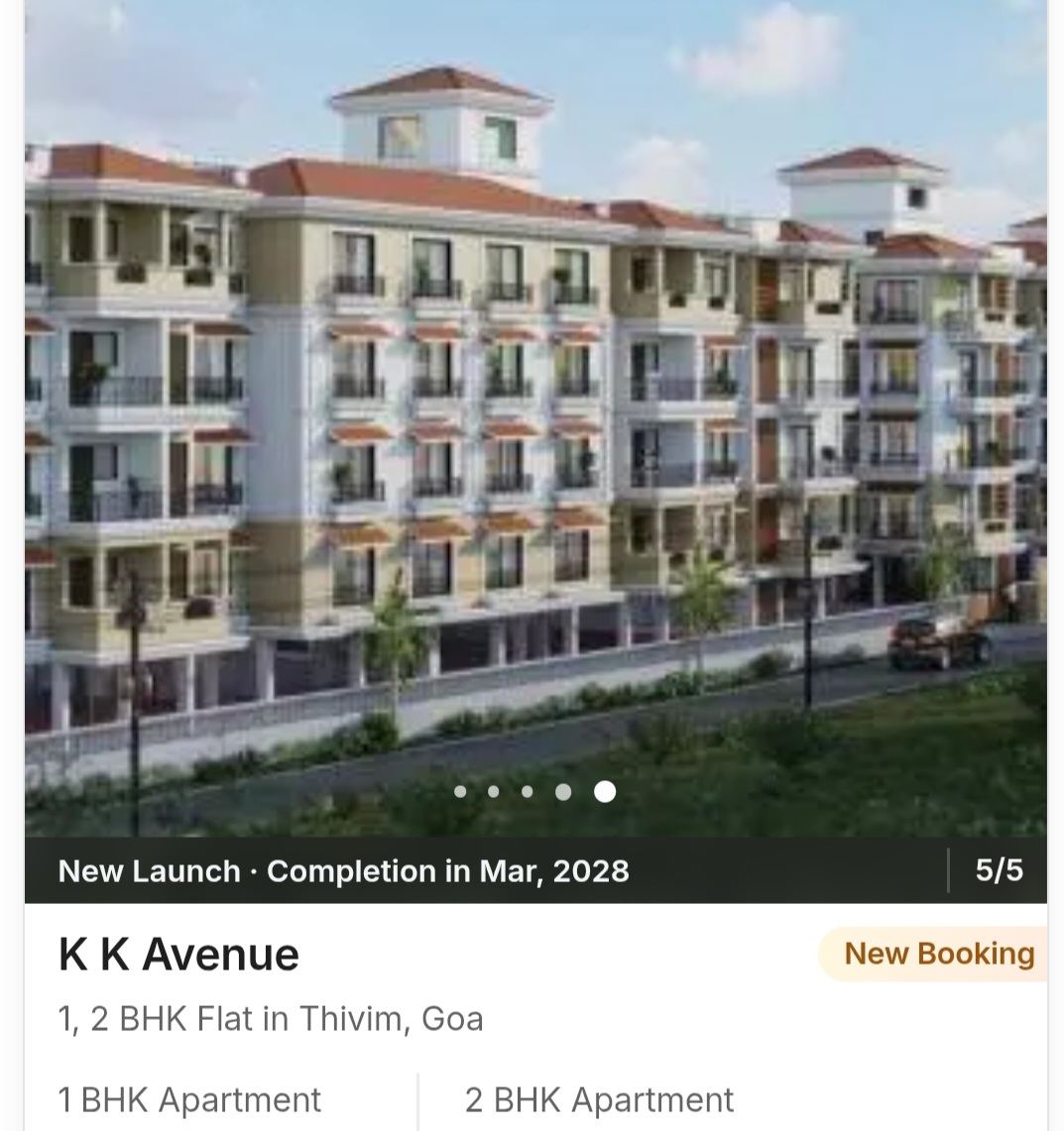Click the 5/5 photo counter

(x=999, y=871)
